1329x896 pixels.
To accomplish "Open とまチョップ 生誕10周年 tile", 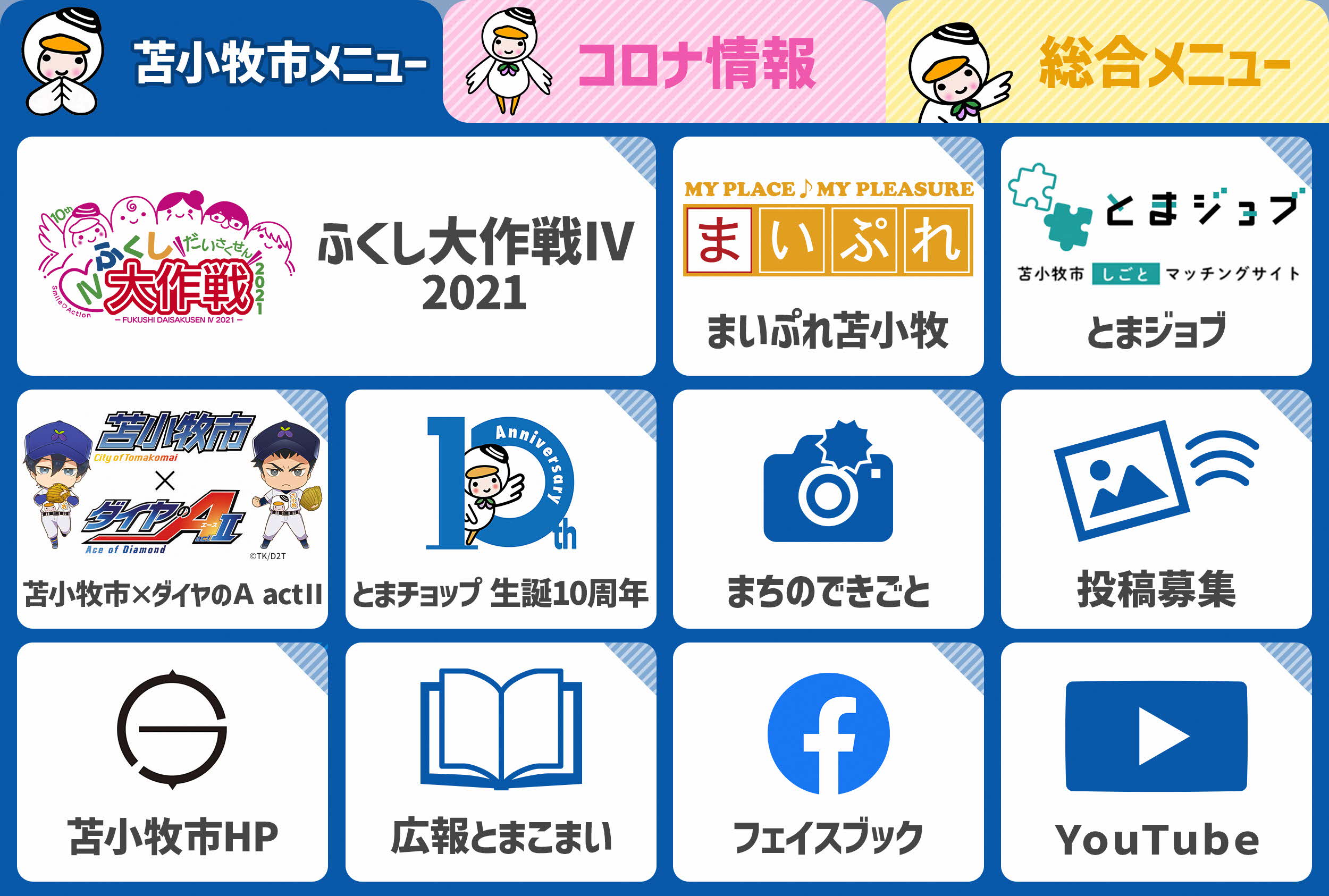I will point(501,509).
